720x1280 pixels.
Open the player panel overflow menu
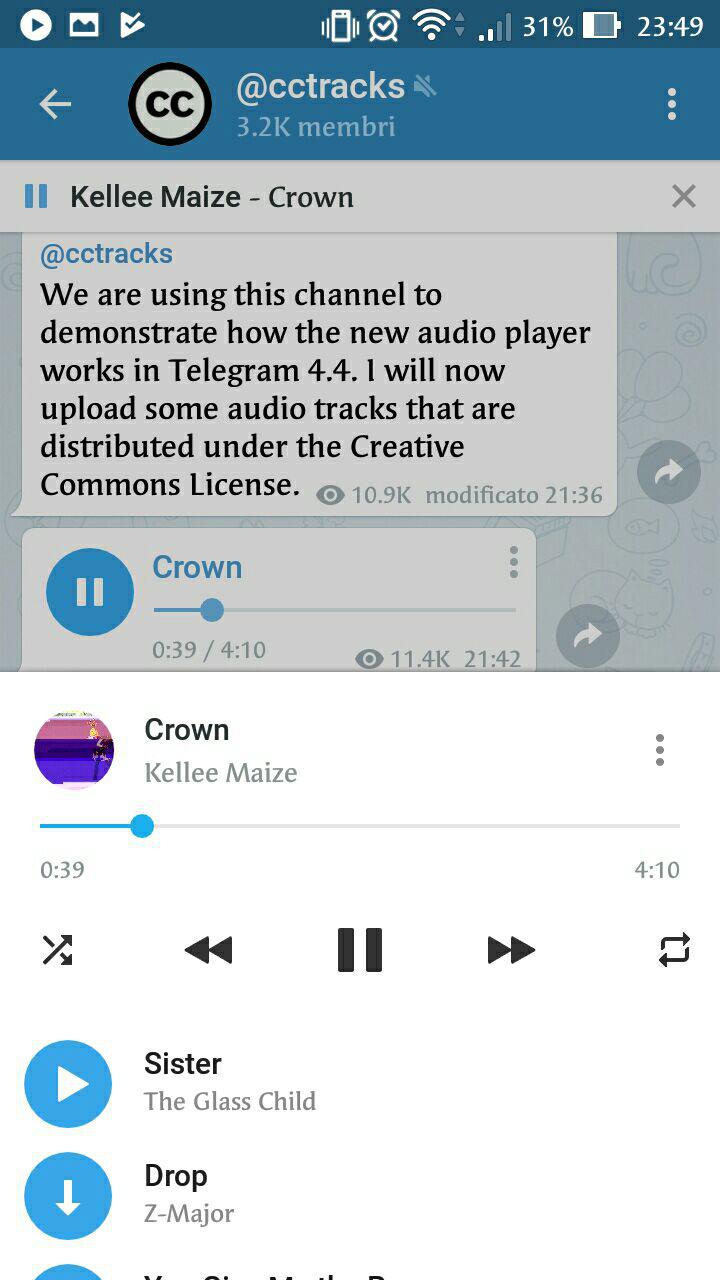(x=660, y=750)
